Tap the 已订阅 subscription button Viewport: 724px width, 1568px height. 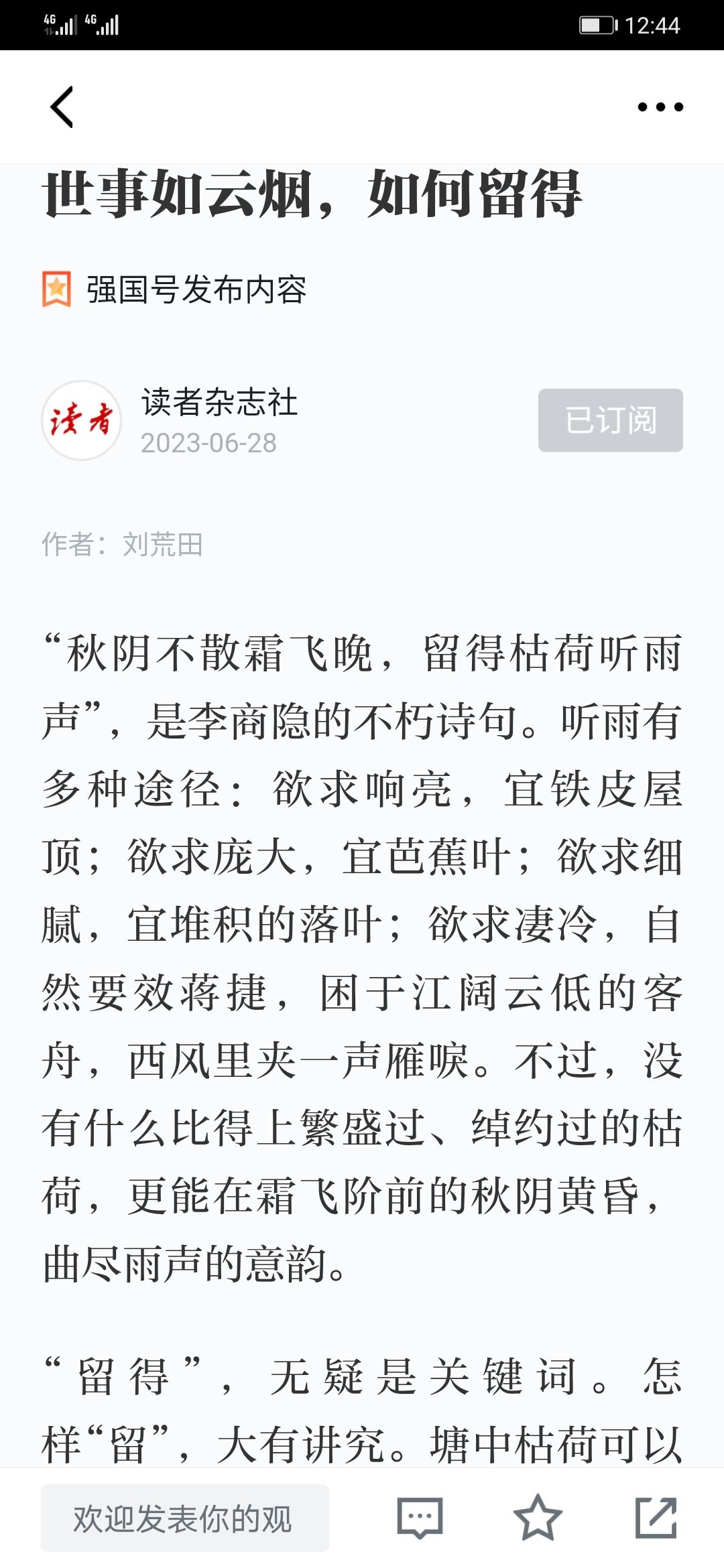coord(610,420)
